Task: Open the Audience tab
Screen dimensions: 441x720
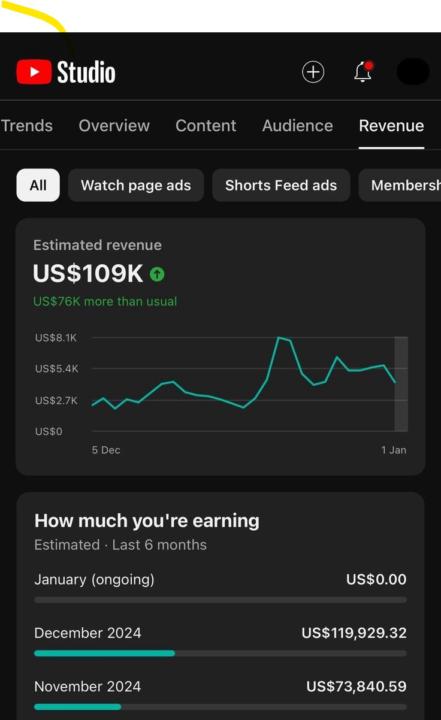Action: pos(297,126)
